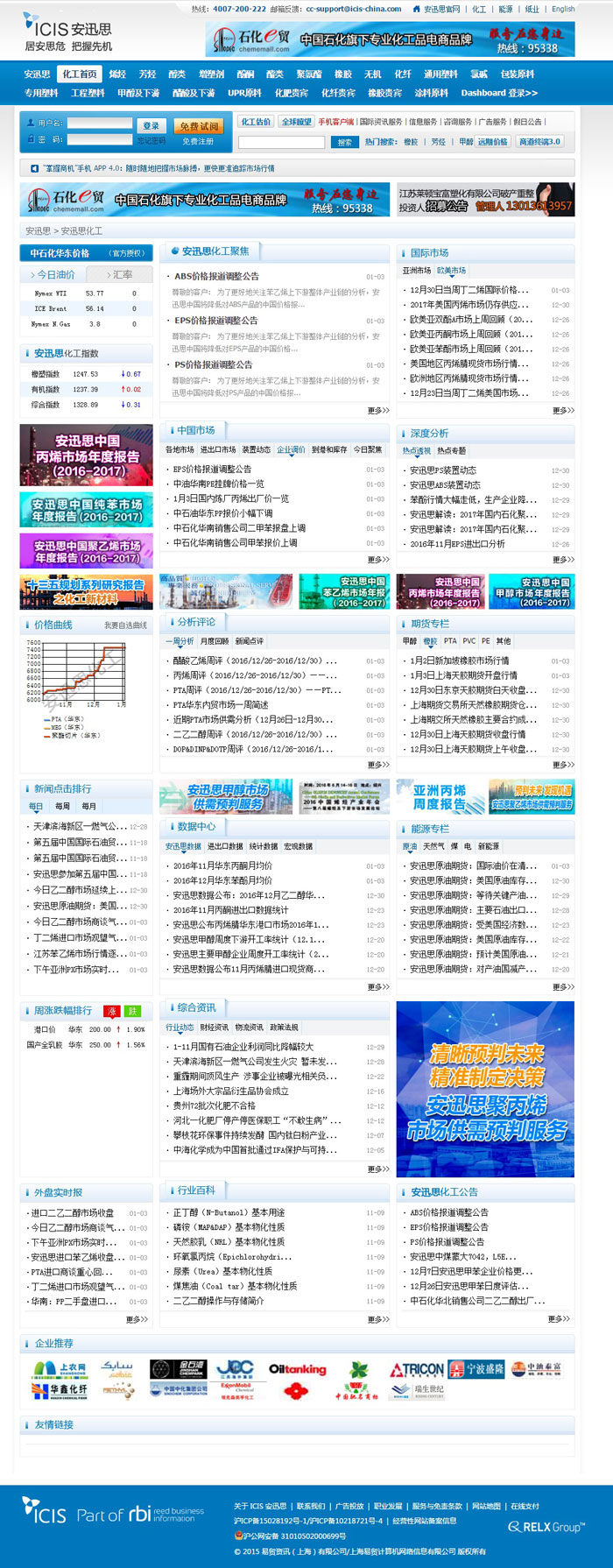Select 进出口市场 tab under 中国市场
Screen dimensions: 613x1568
[x=218, y=449]
